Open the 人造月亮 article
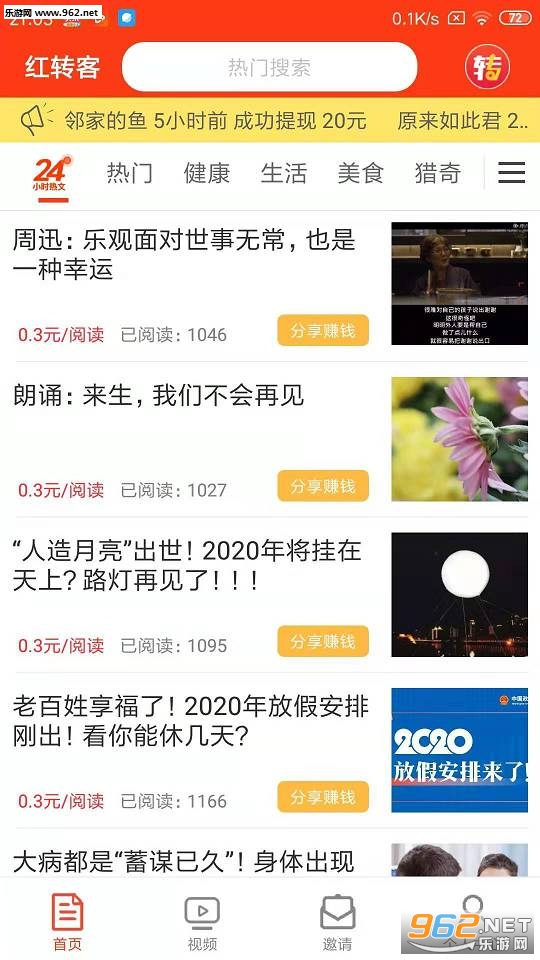Screen dimensions: 540x960 click(x=187, y=565)
